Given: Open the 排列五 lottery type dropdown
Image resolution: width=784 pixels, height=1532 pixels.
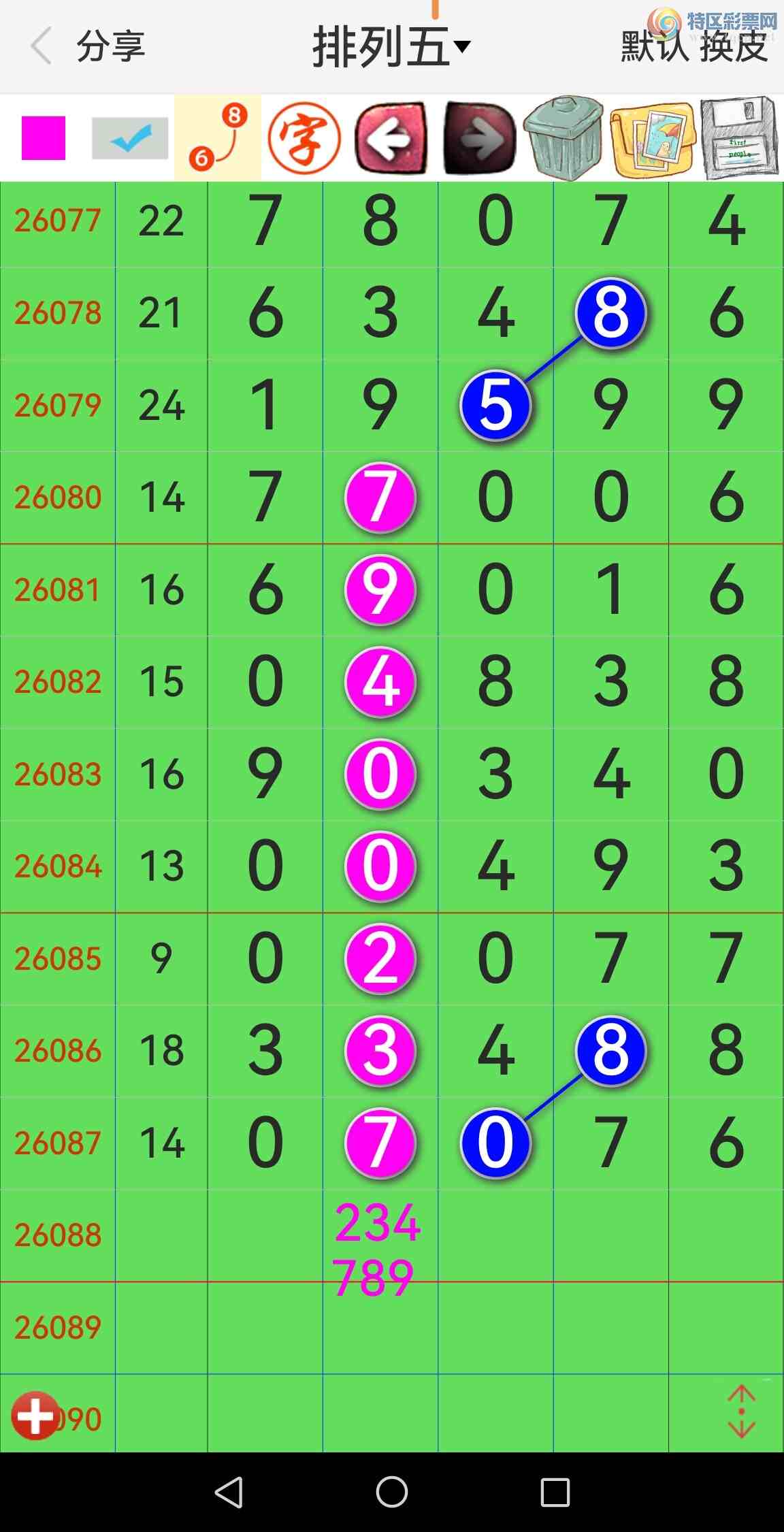Looking at the screenshot, I should pos(391,46).
